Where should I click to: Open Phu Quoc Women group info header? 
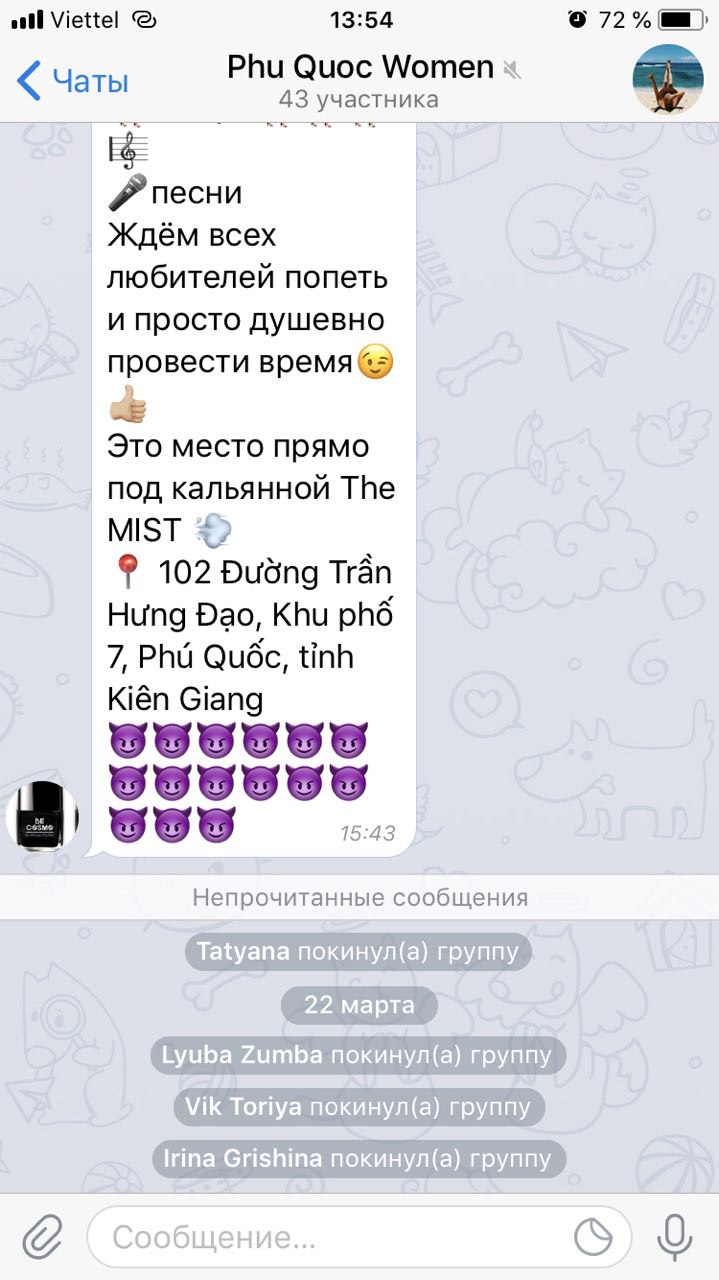pos(360,80)
